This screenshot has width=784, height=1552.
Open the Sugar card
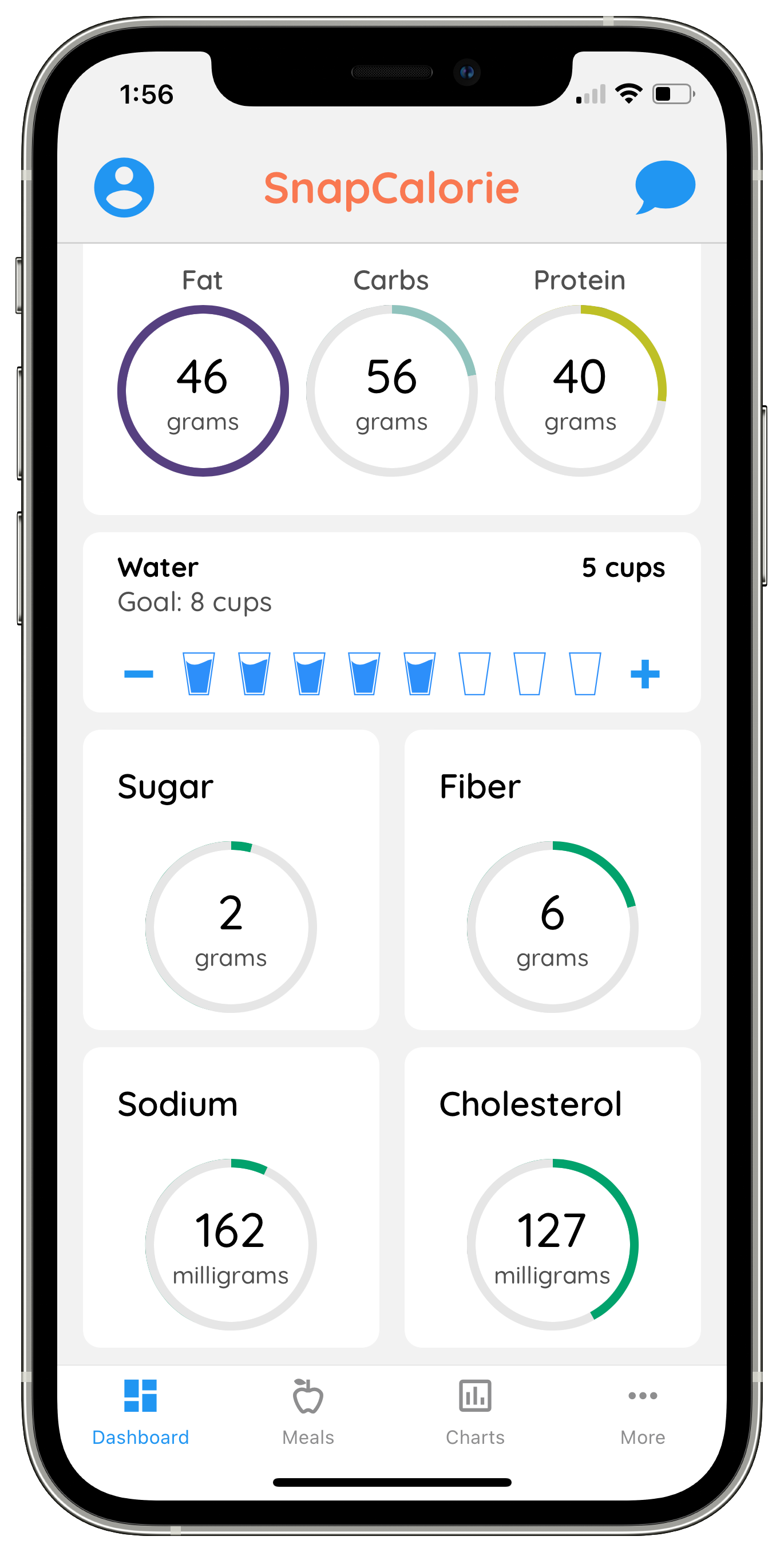click(x=231, y=880)
